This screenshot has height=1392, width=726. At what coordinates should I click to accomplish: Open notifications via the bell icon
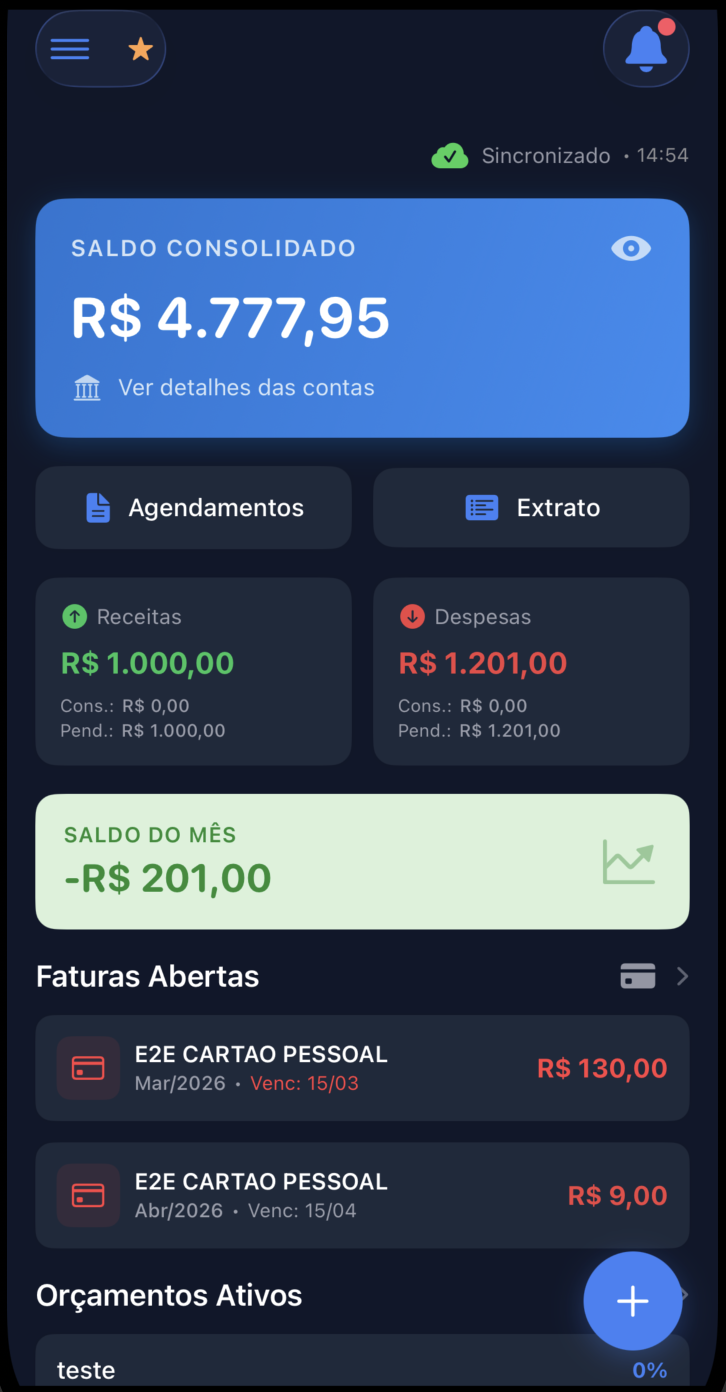(x=646, y=48)
